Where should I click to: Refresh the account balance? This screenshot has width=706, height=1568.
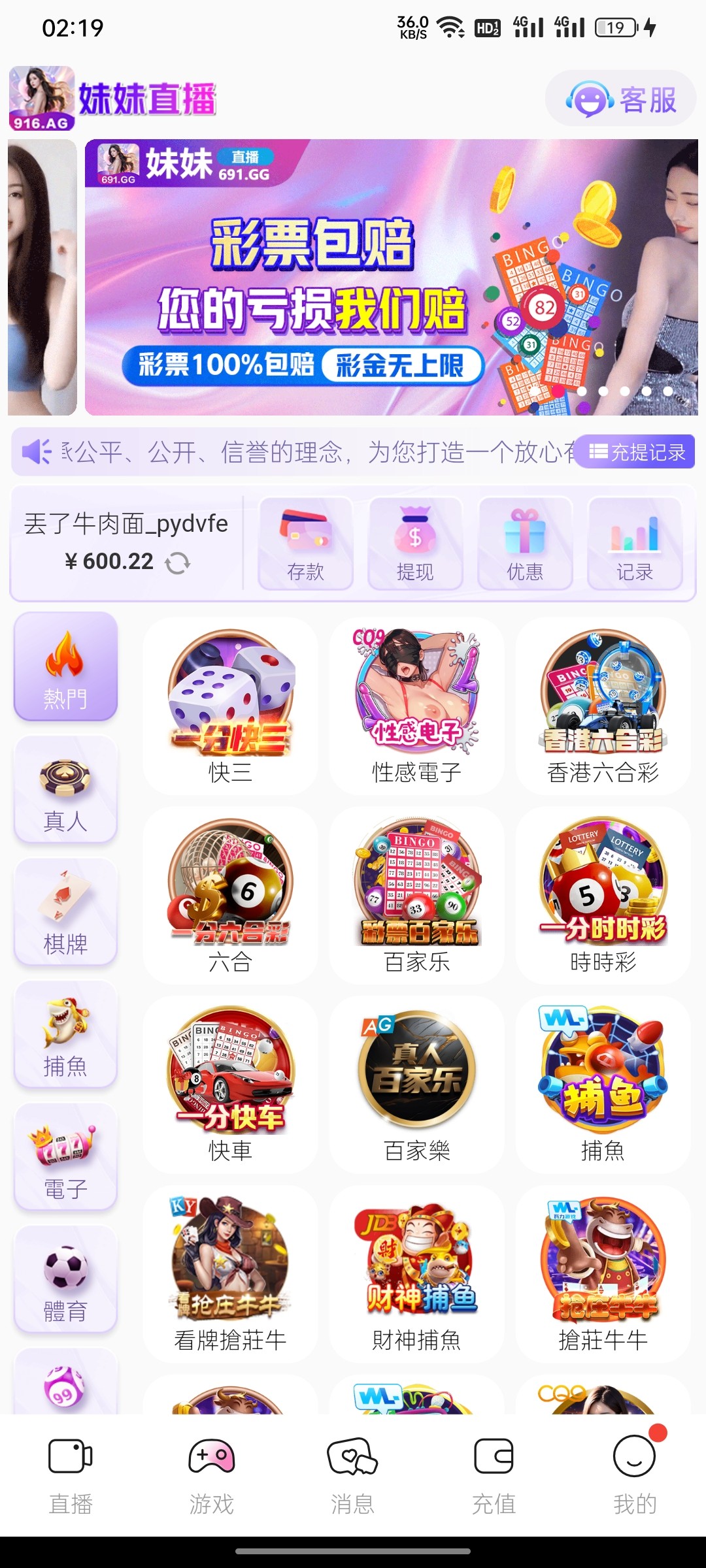177,563
